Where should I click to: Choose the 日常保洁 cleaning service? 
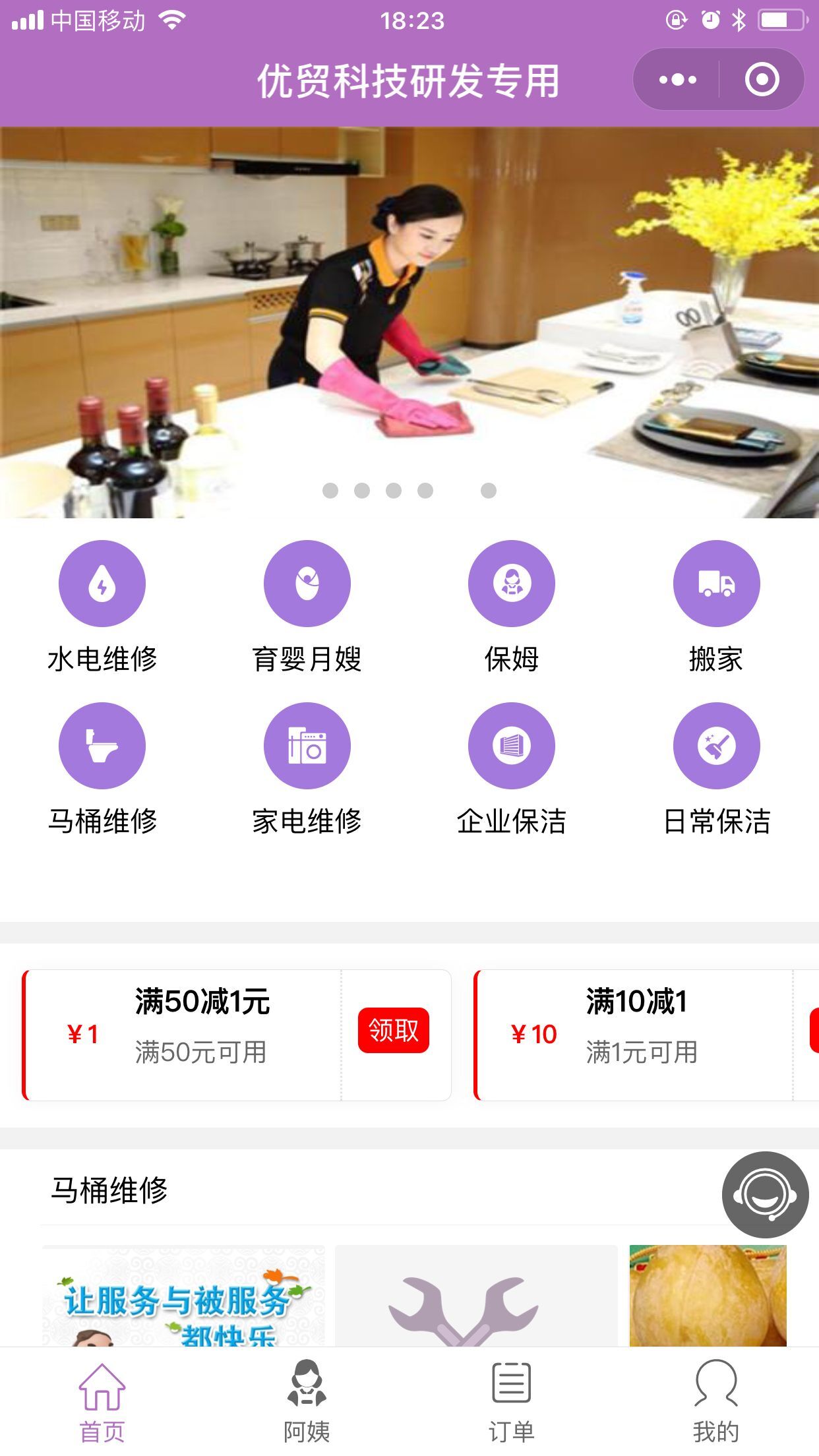pos(716,746)
